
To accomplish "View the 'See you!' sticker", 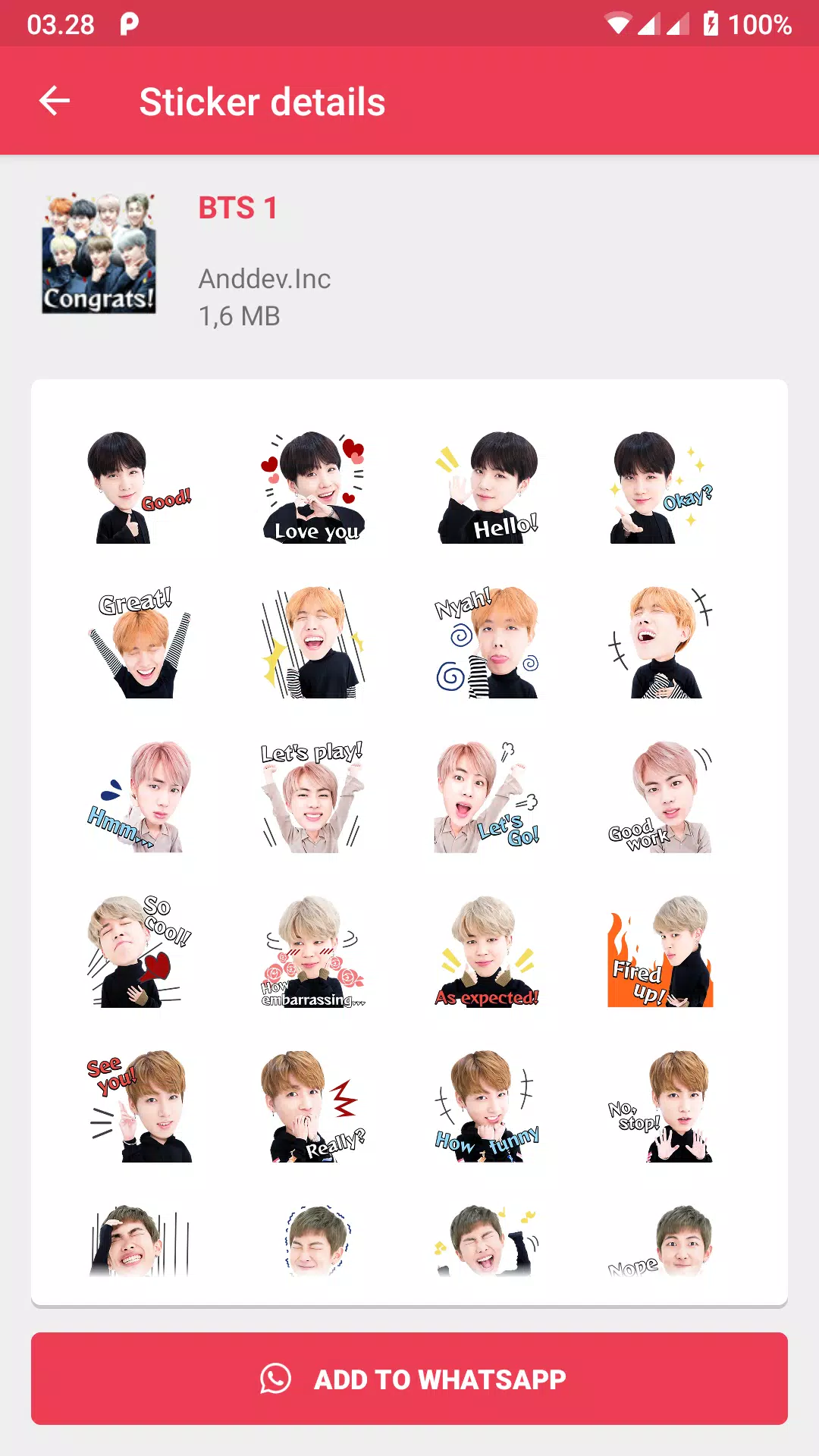I will [x=139, y=1106].
